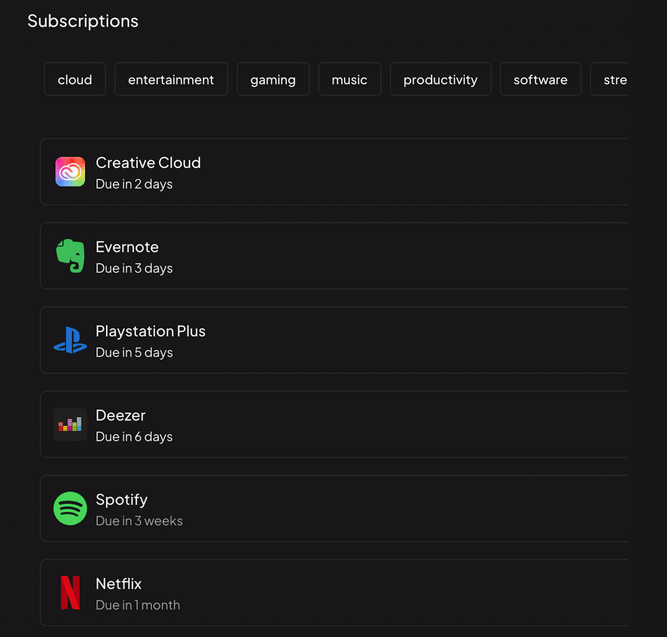
Task: View the Netflix subscription
Action: [x=334, y=592]
